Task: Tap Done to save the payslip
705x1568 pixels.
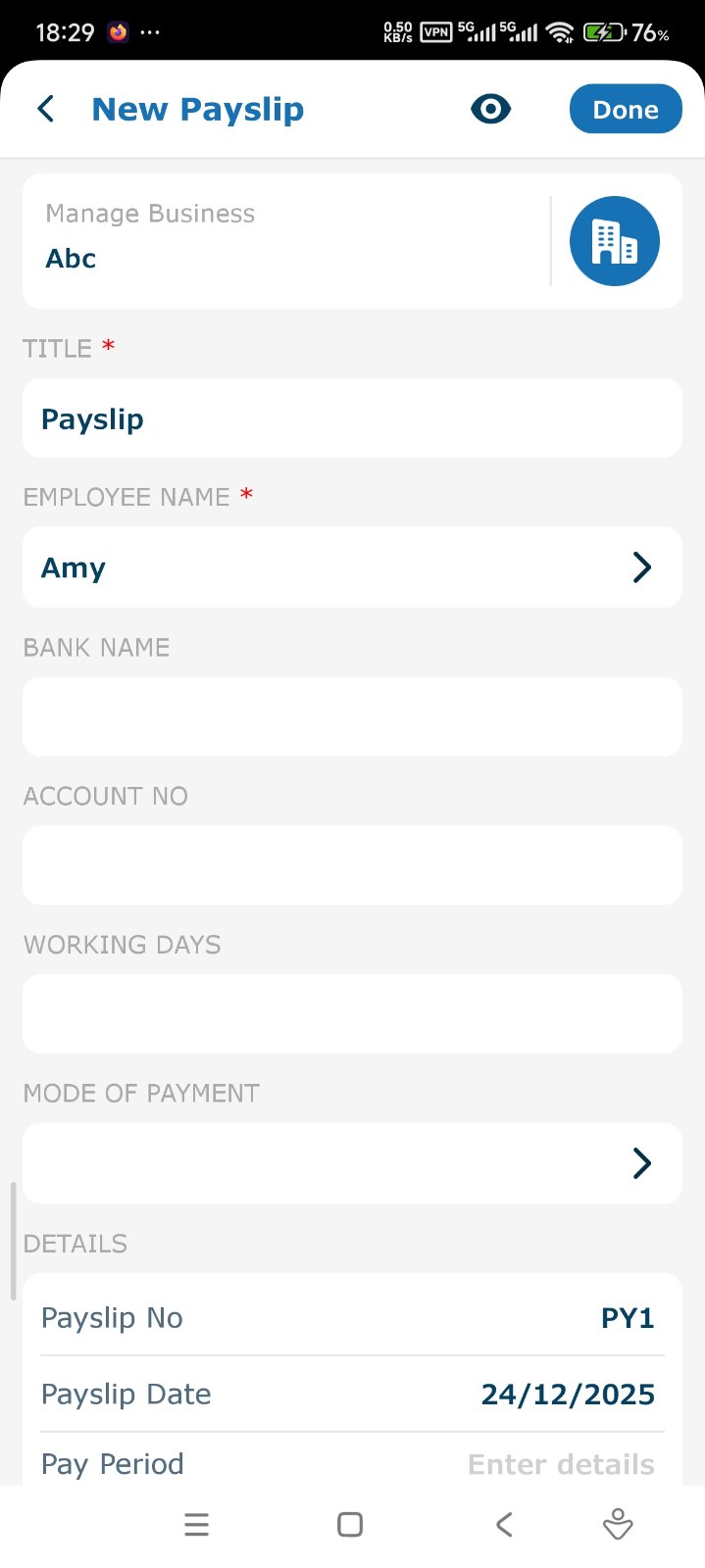Action: pos(625,109)
